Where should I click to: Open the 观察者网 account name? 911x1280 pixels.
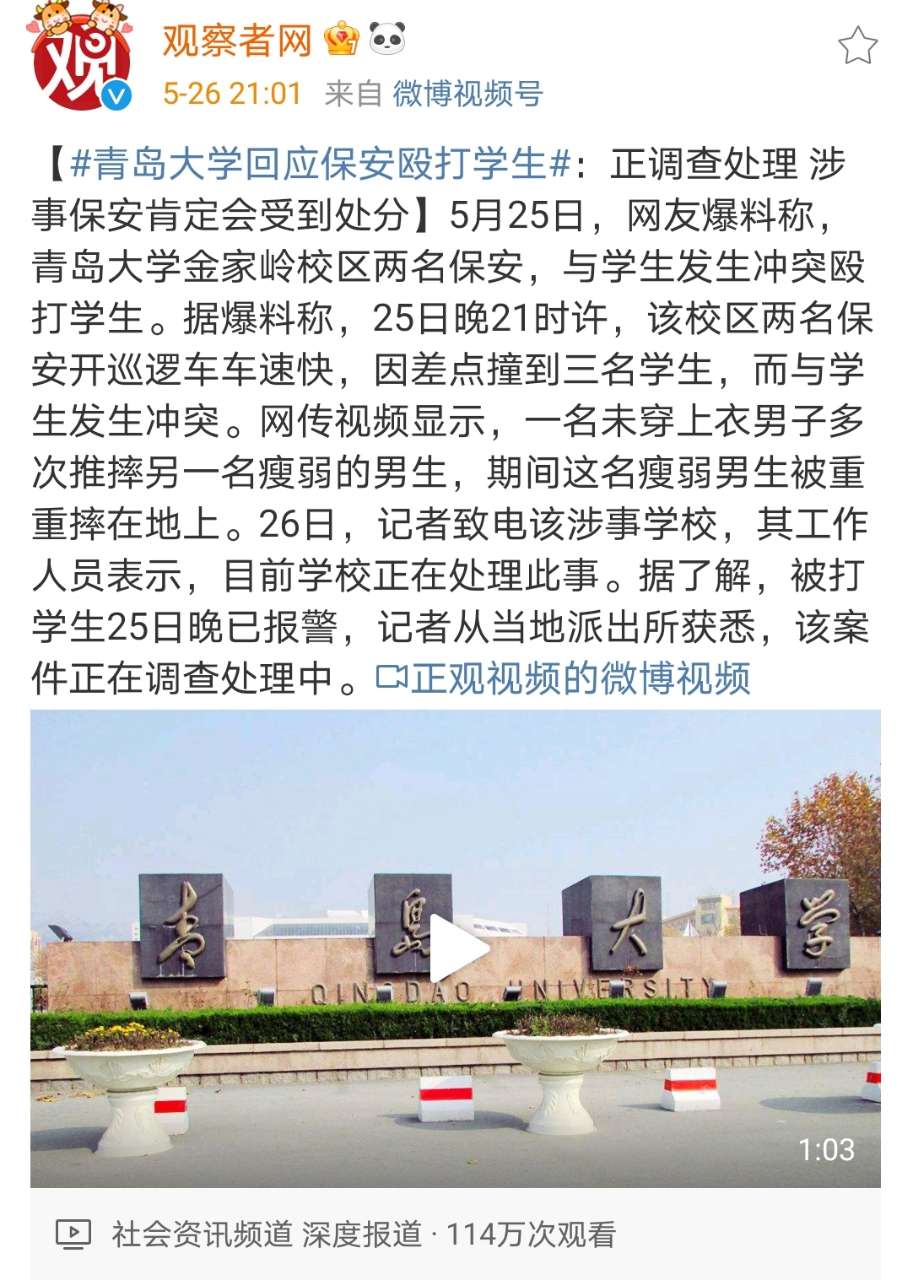click(x=237, y=40)
